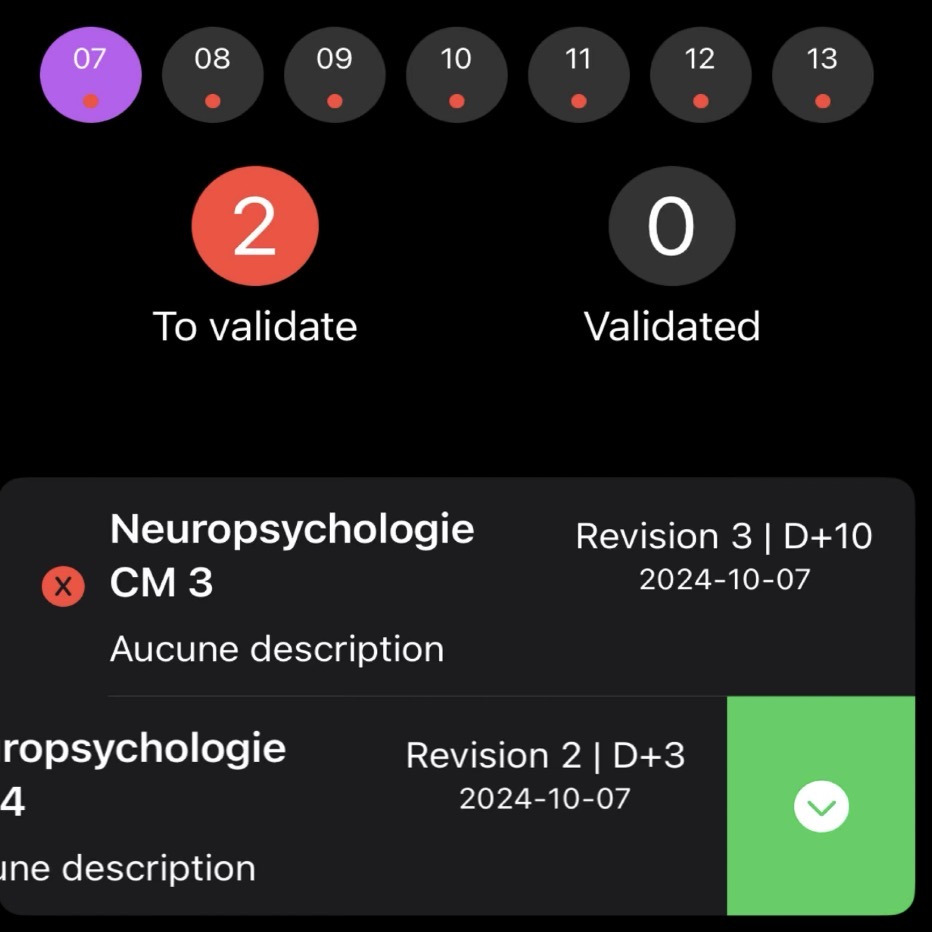Validate Revision 2 with the green check button
This screenshot has height=932, width=932.
[821, 806]
